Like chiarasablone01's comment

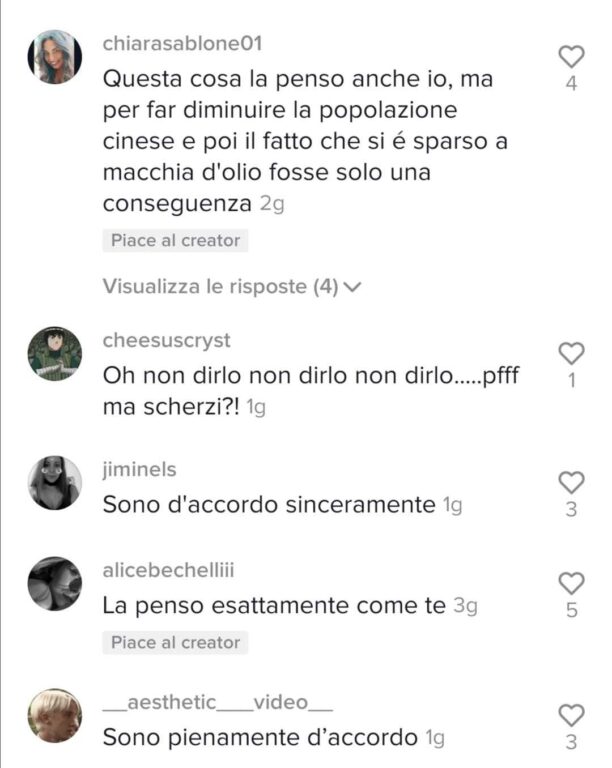571,57
